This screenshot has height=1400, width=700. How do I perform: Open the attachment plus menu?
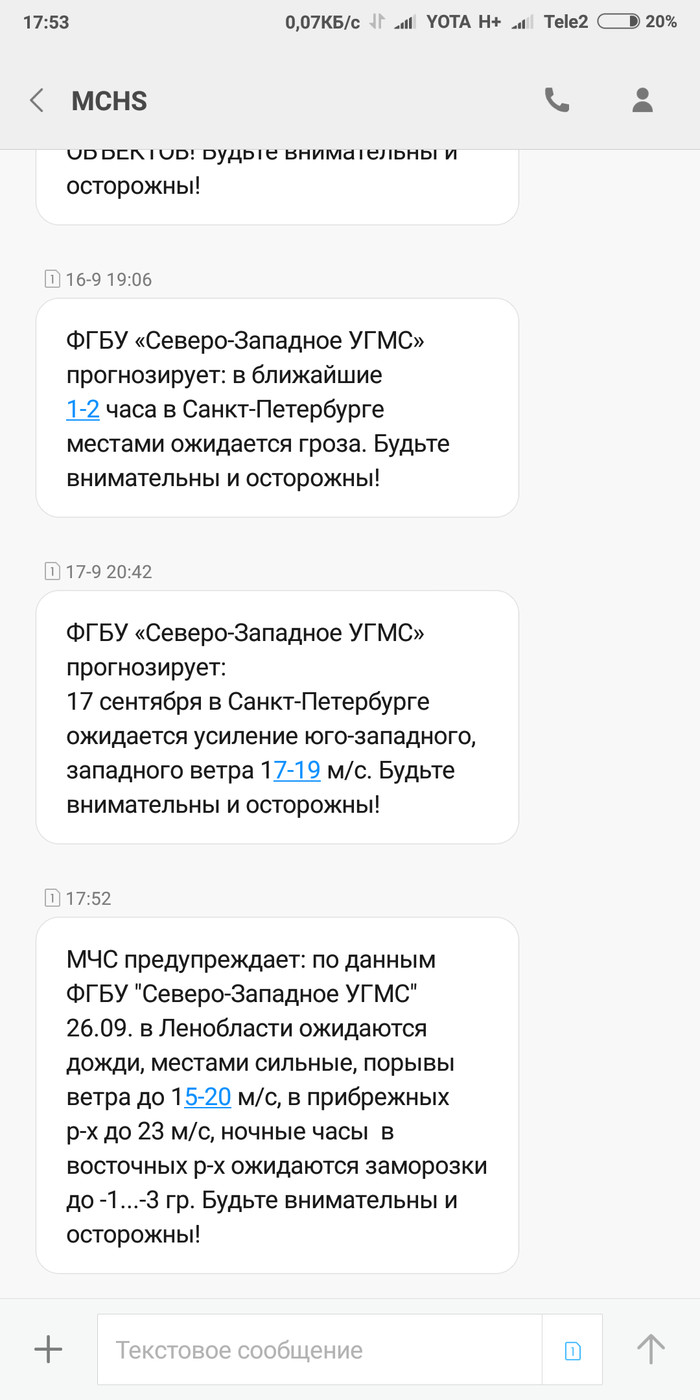48,1350
